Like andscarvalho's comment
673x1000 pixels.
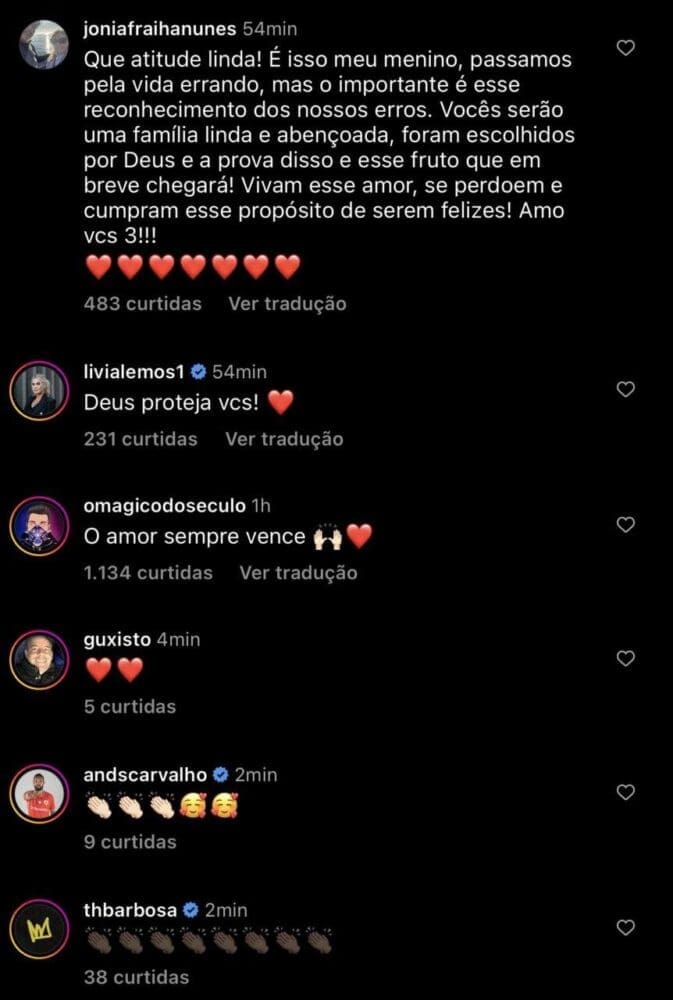626,792
